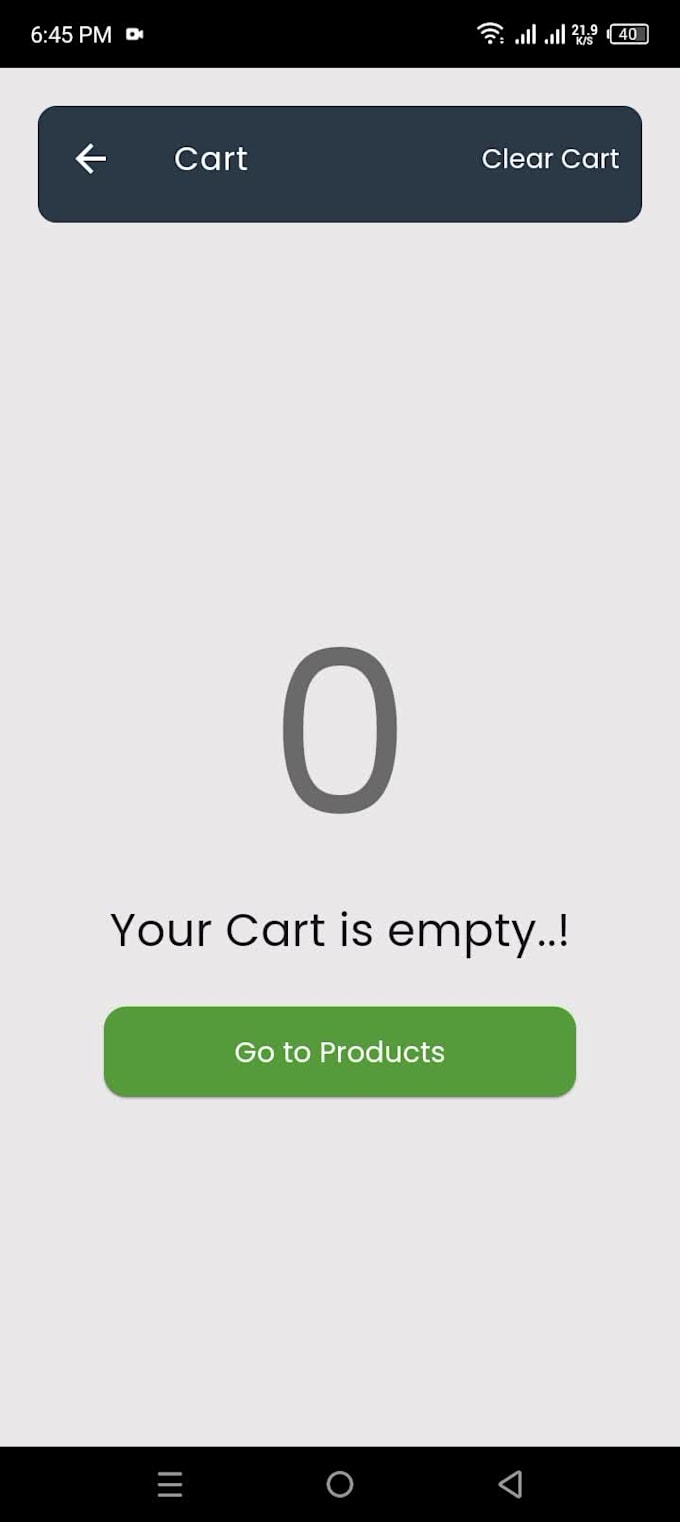Tap the system home button
The image size is (680, 1522).
tap(340, 1484)
